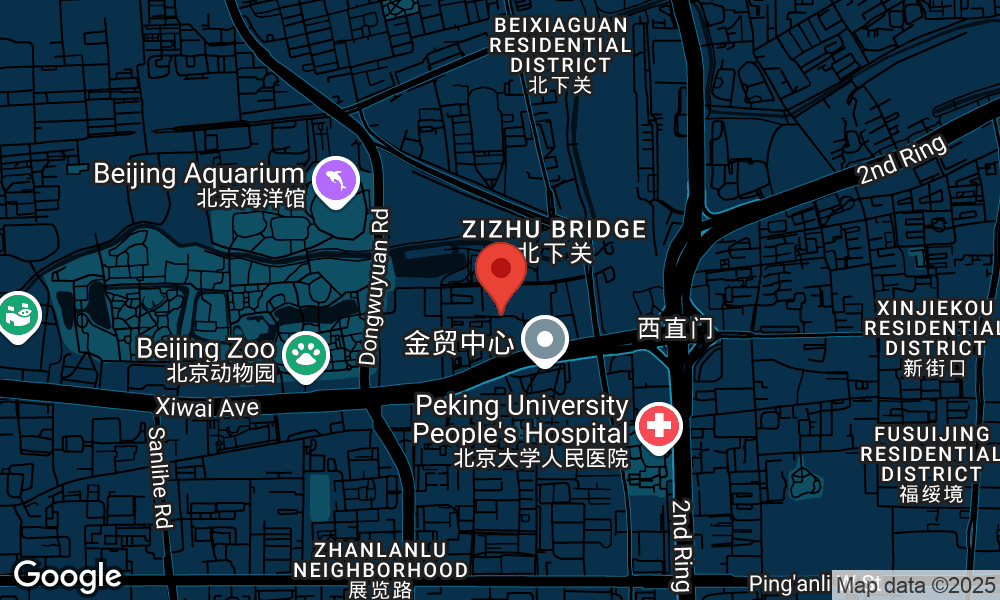Image resolution: width=1000 pixels, height=600 pixels.
Task: Tap the red location pin
Action: coord(500,273)
